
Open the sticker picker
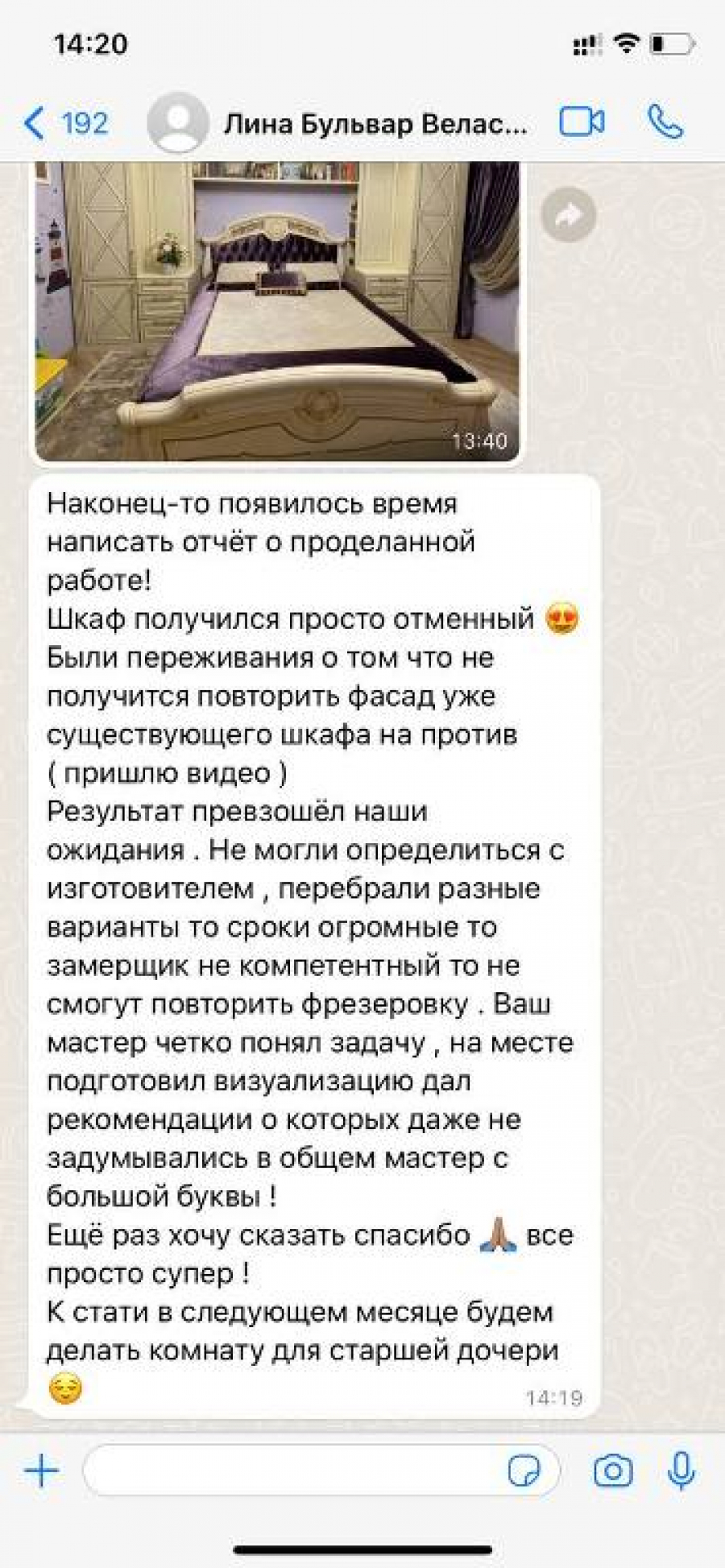(x=524, y=1471)
